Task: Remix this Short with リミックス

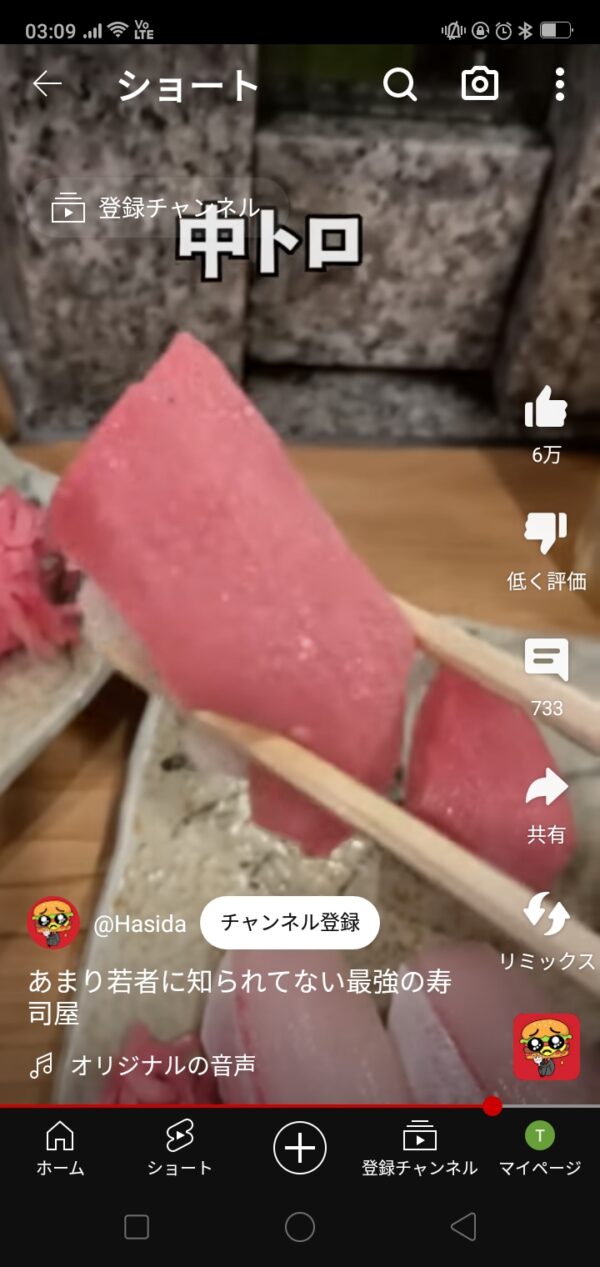Action: click(546, 914)
